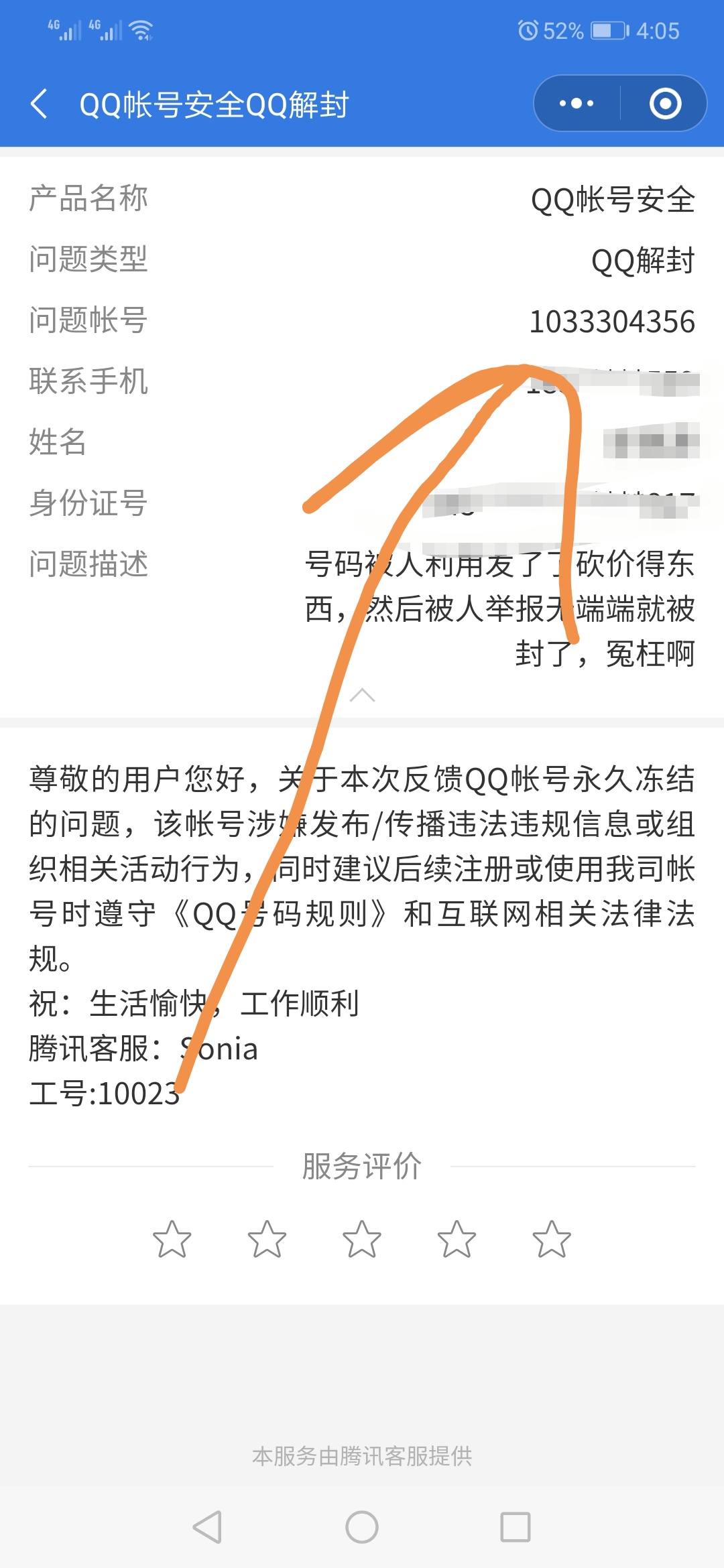Give a five-star service rating
Viewport: 724px width, 1568px height.
552,1238
